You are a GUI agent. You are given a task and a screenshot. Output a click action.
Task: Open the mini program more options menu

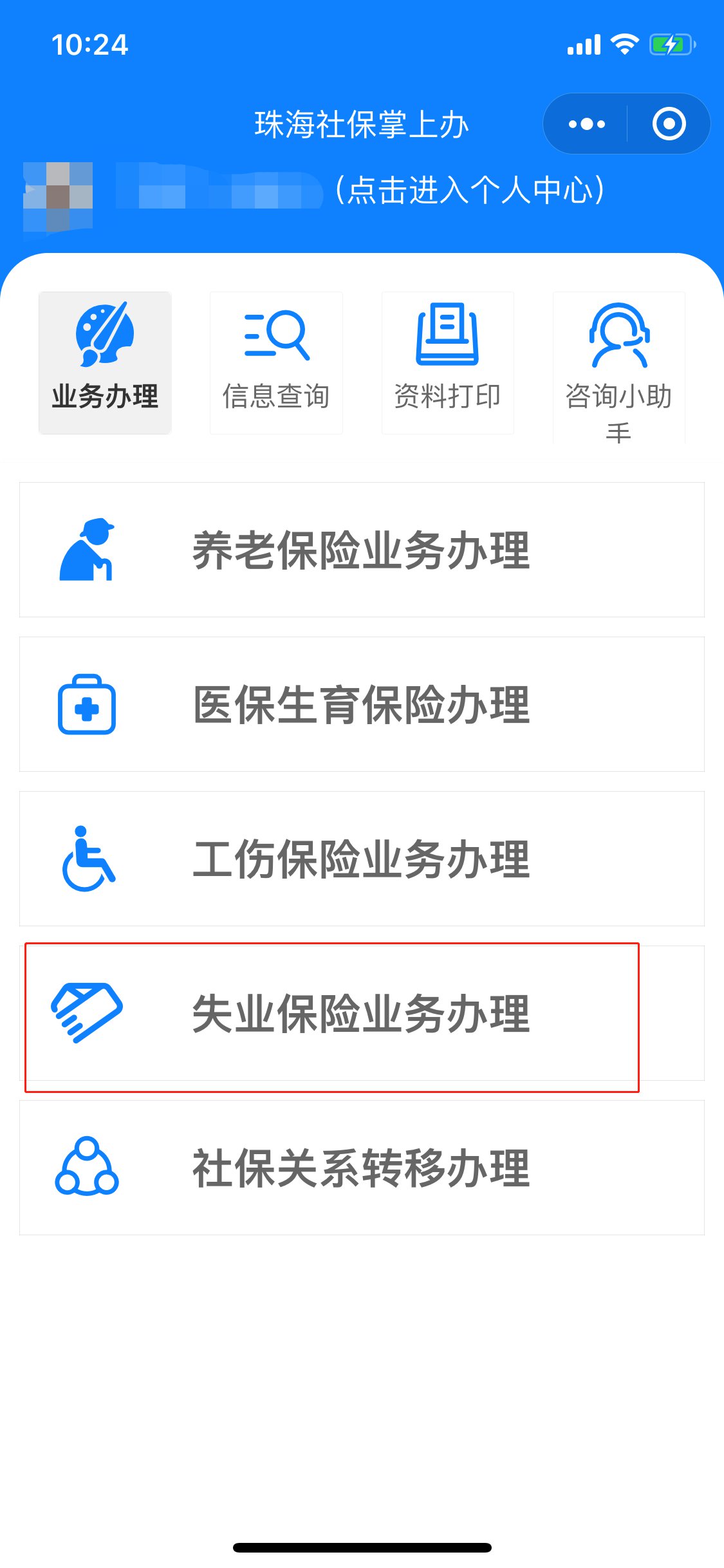click(586, 124)
